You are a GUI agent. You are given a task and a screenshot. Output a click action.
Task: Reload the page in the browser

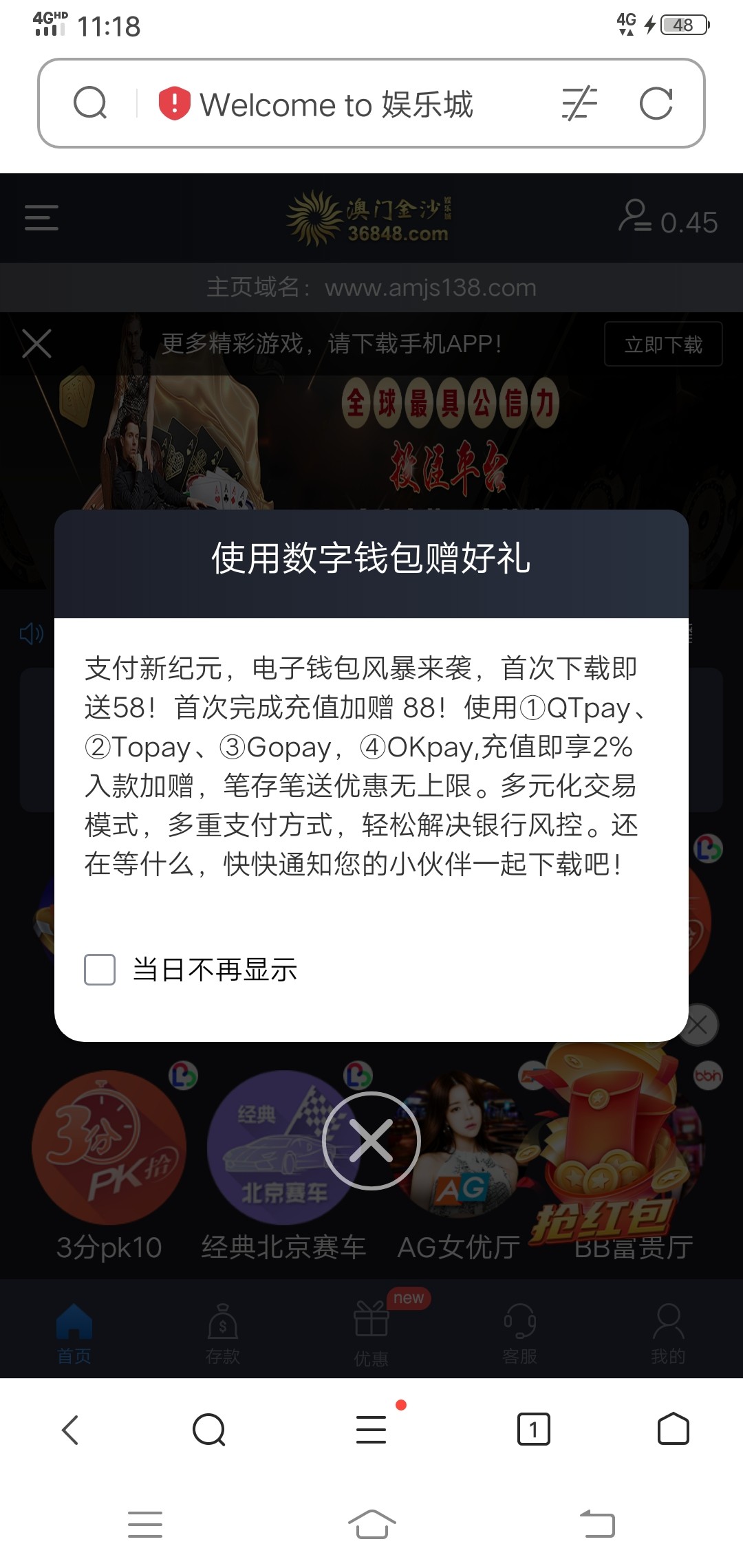point(656,104)
